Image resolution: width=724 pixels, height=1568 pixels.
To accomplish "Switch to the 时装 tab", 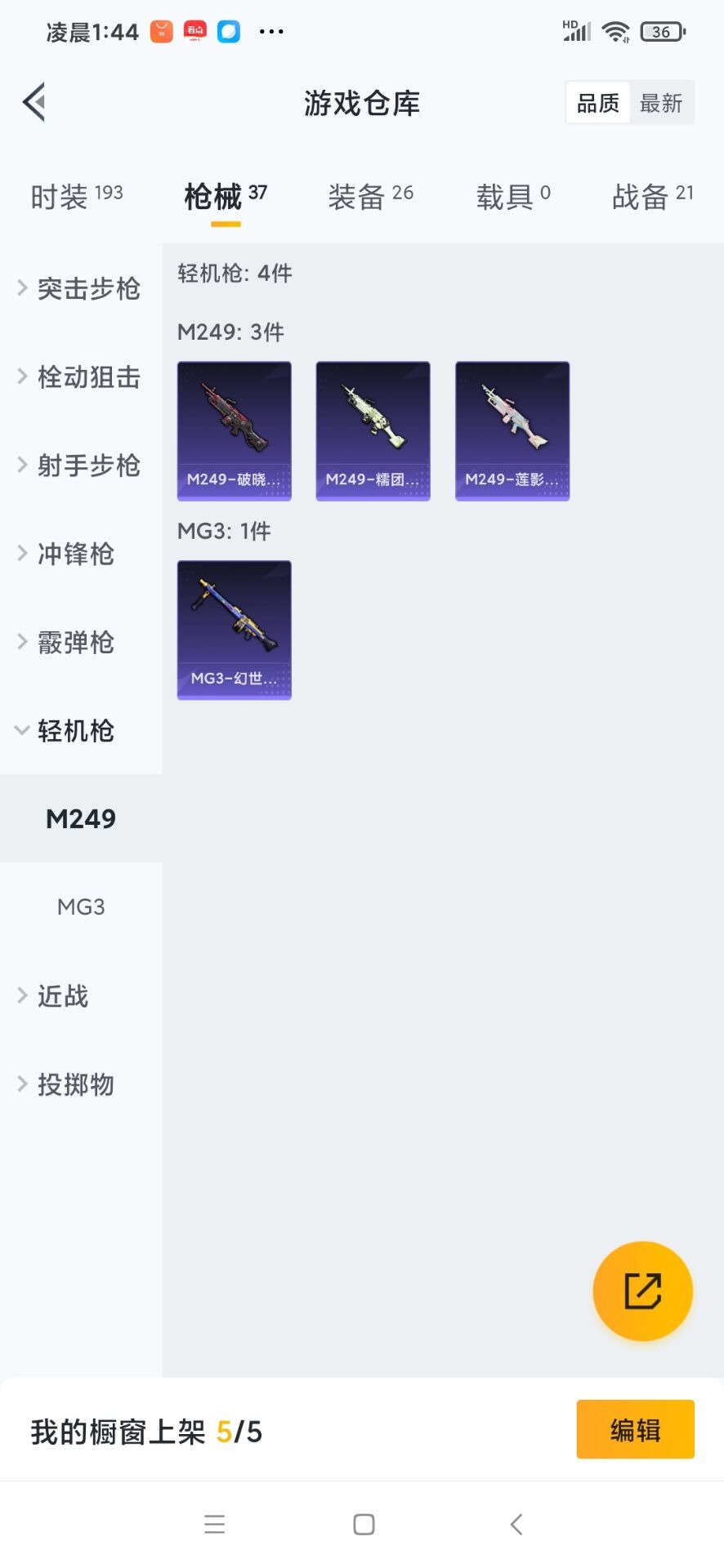I will point(76,196).
